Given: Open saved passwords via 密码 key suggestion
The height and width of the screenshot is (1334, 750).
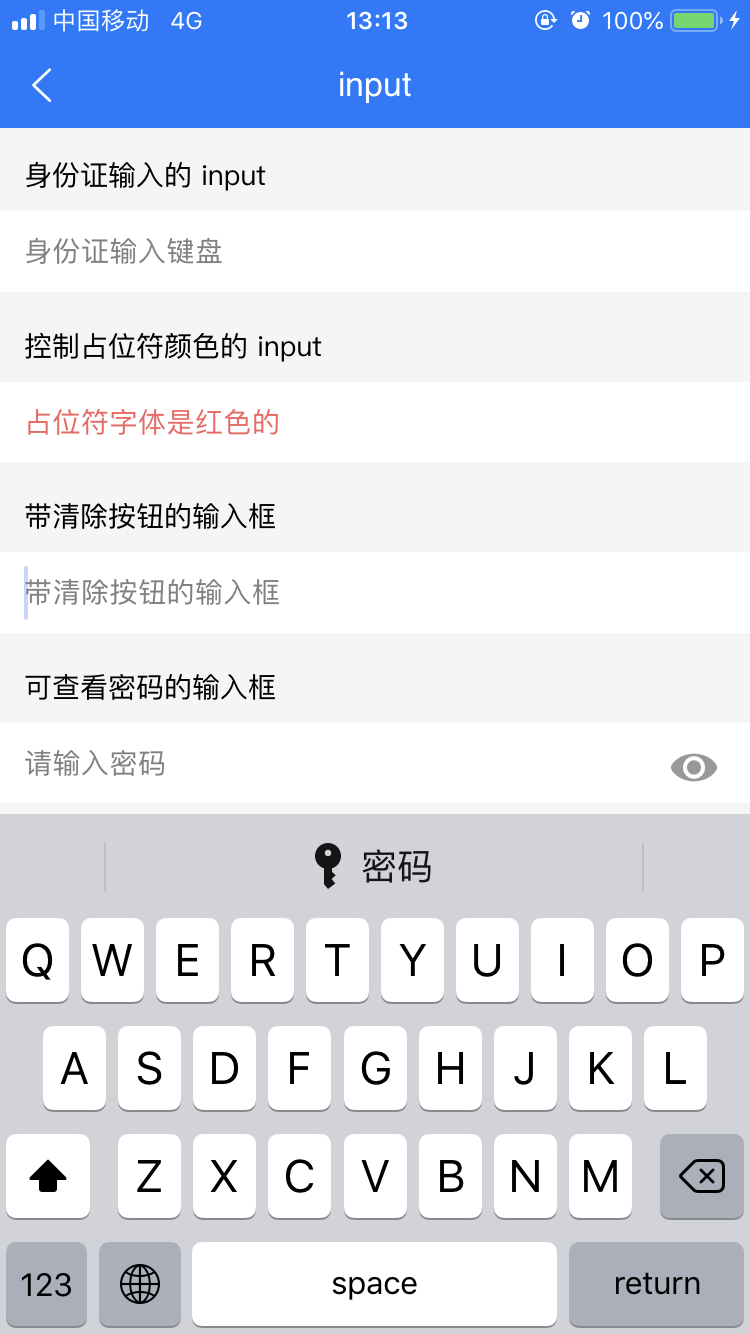Looking at the screenshot, I should pyautogui.click(x=373, y=866).
